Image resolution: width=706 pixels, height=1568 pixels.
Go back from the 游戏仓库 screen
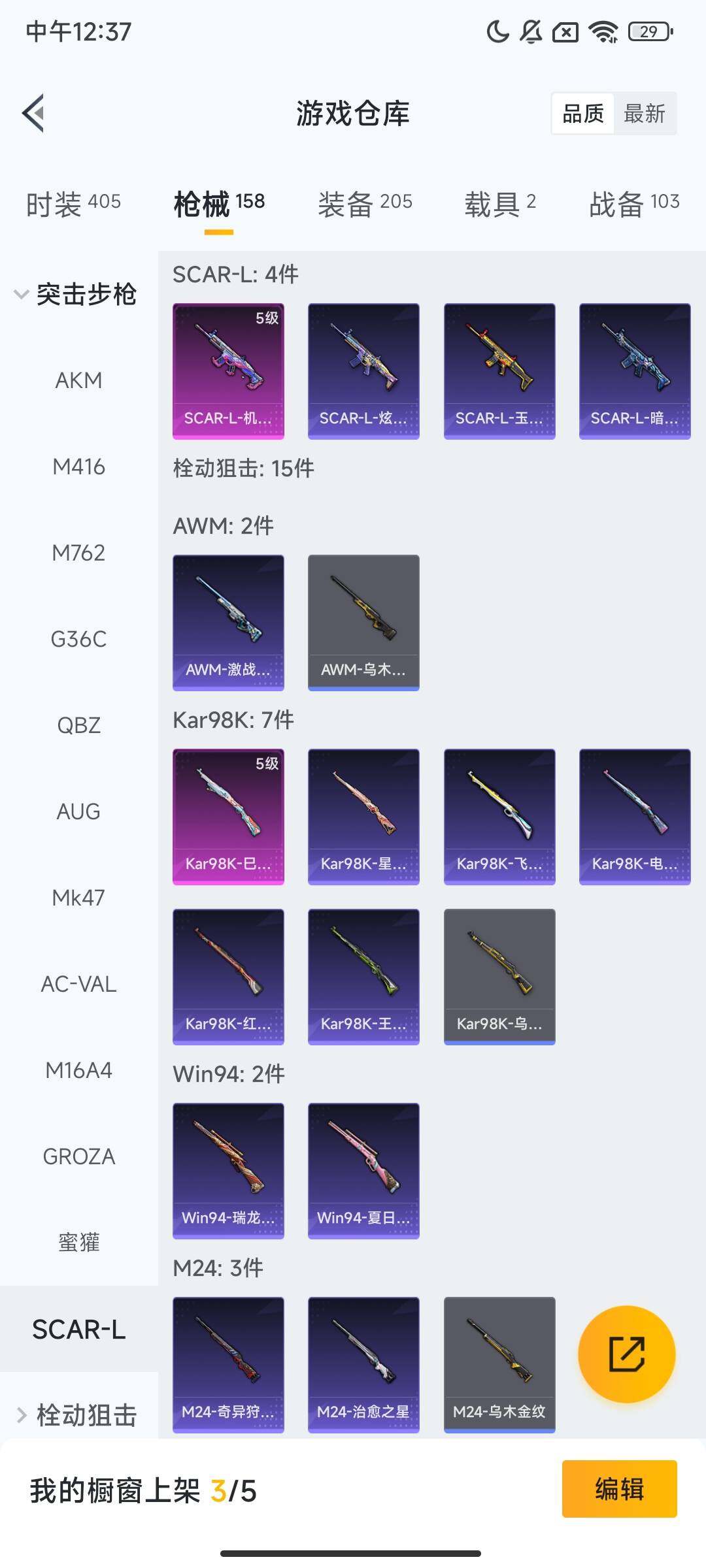pyautogui.click(x=34, y=113)
